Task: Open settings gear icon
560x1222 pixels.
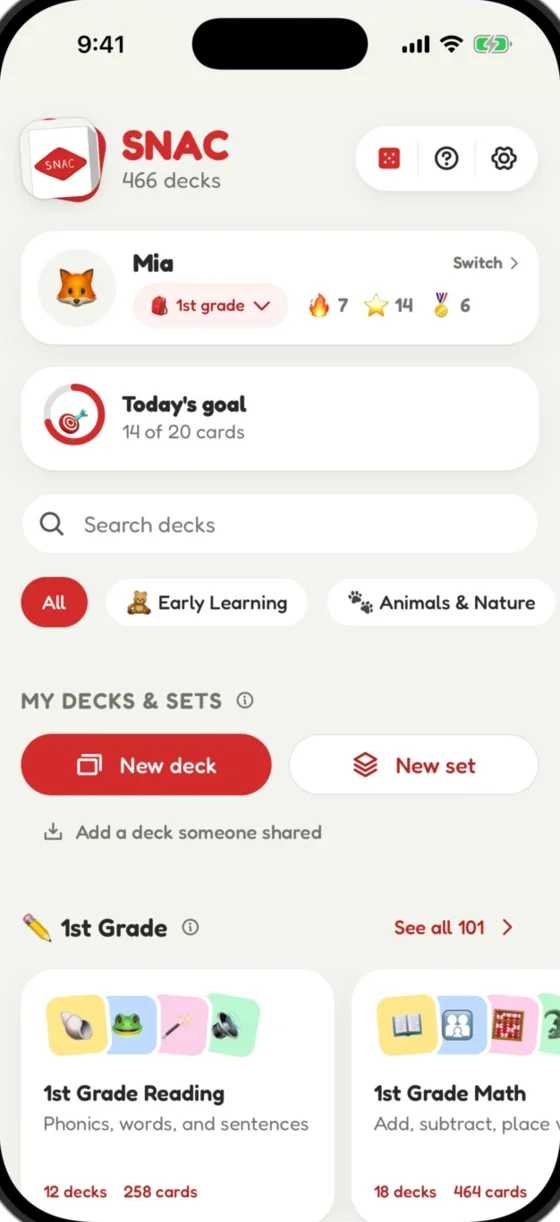Action: [504, 158]
